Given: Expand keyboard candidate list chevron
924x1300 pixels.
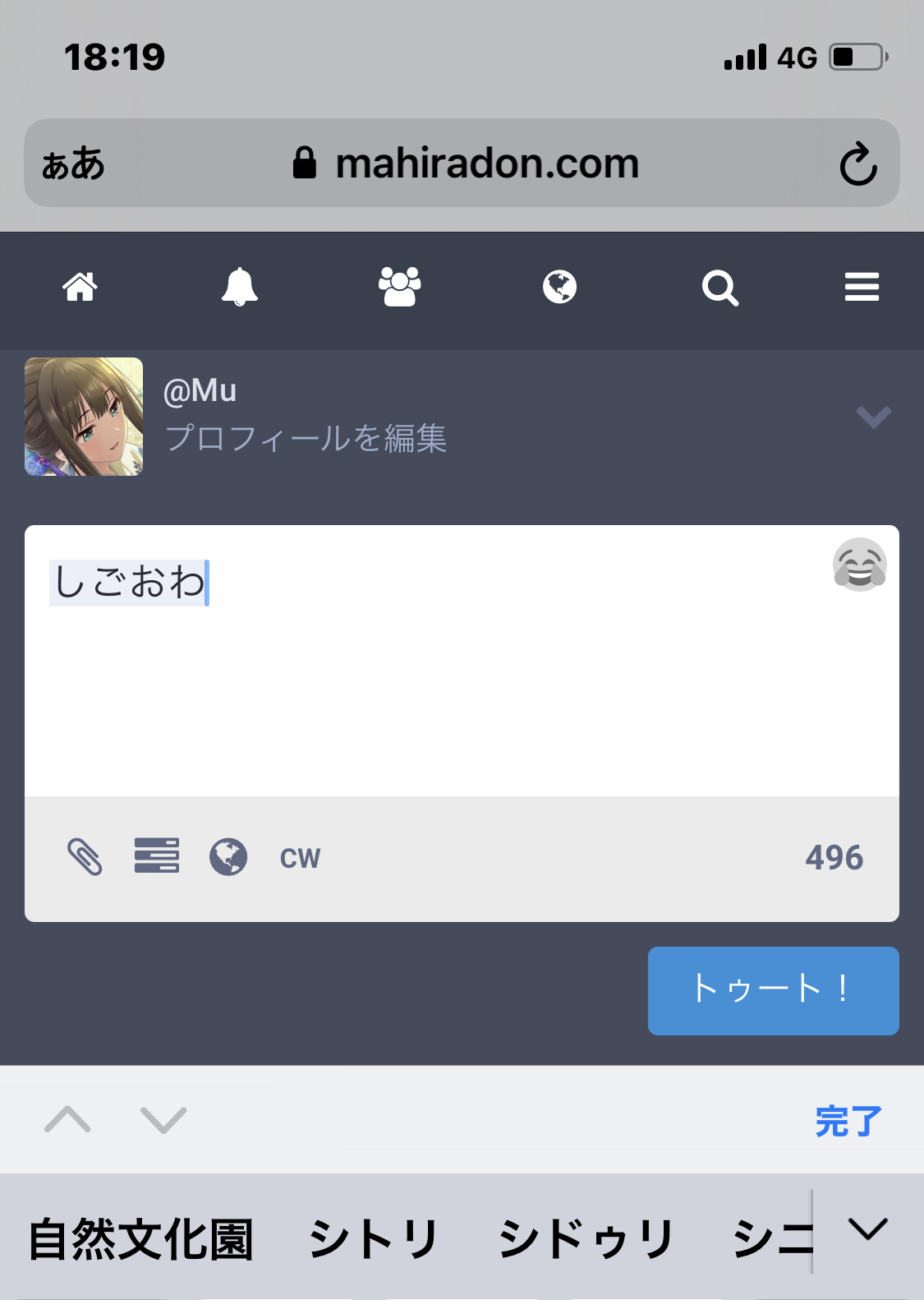Looking at the screenshot, I should click(x=868, y=1230).
